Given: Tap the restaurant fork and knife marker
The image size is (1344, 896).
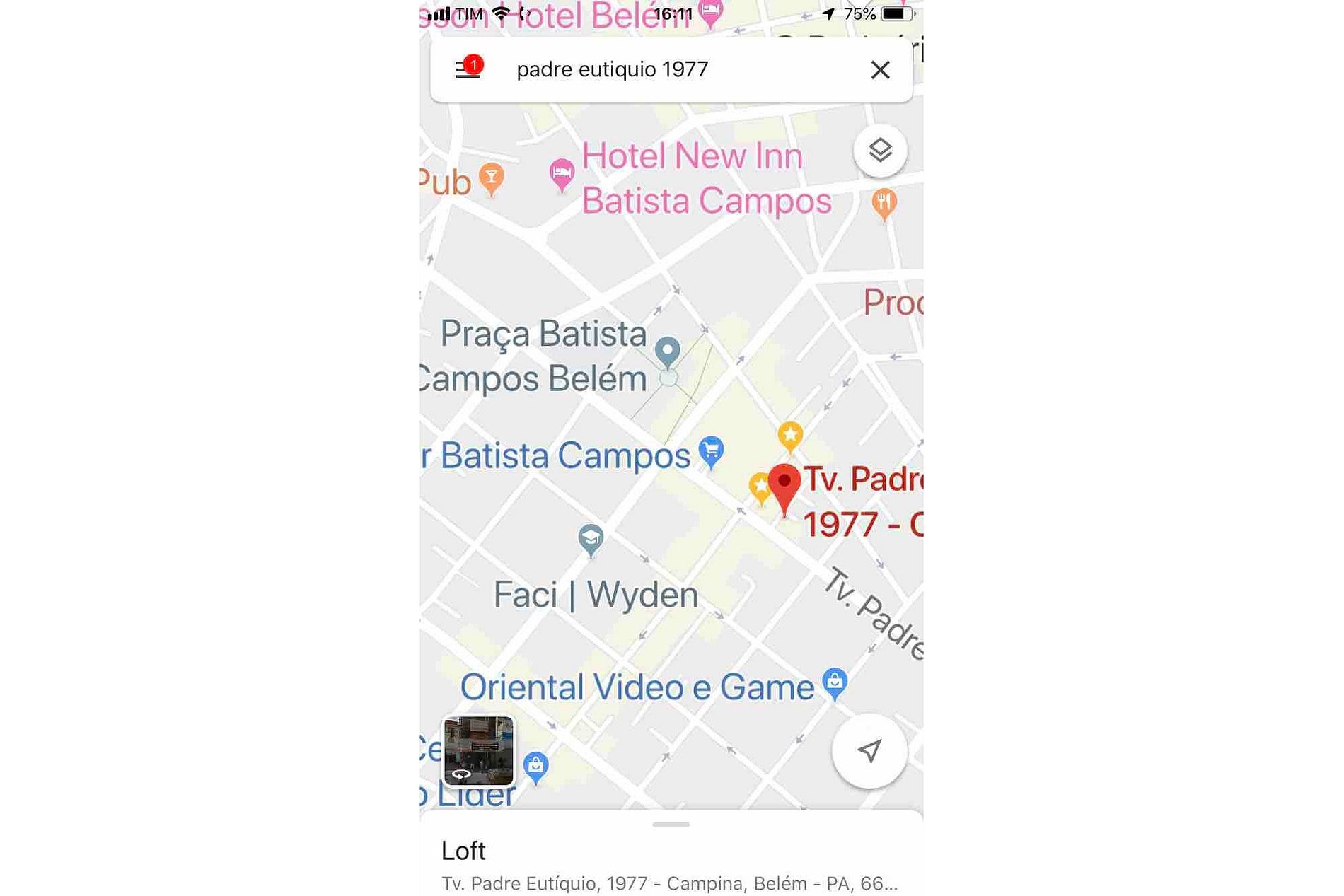Looking at the screenshot, I should pos(884,204).
